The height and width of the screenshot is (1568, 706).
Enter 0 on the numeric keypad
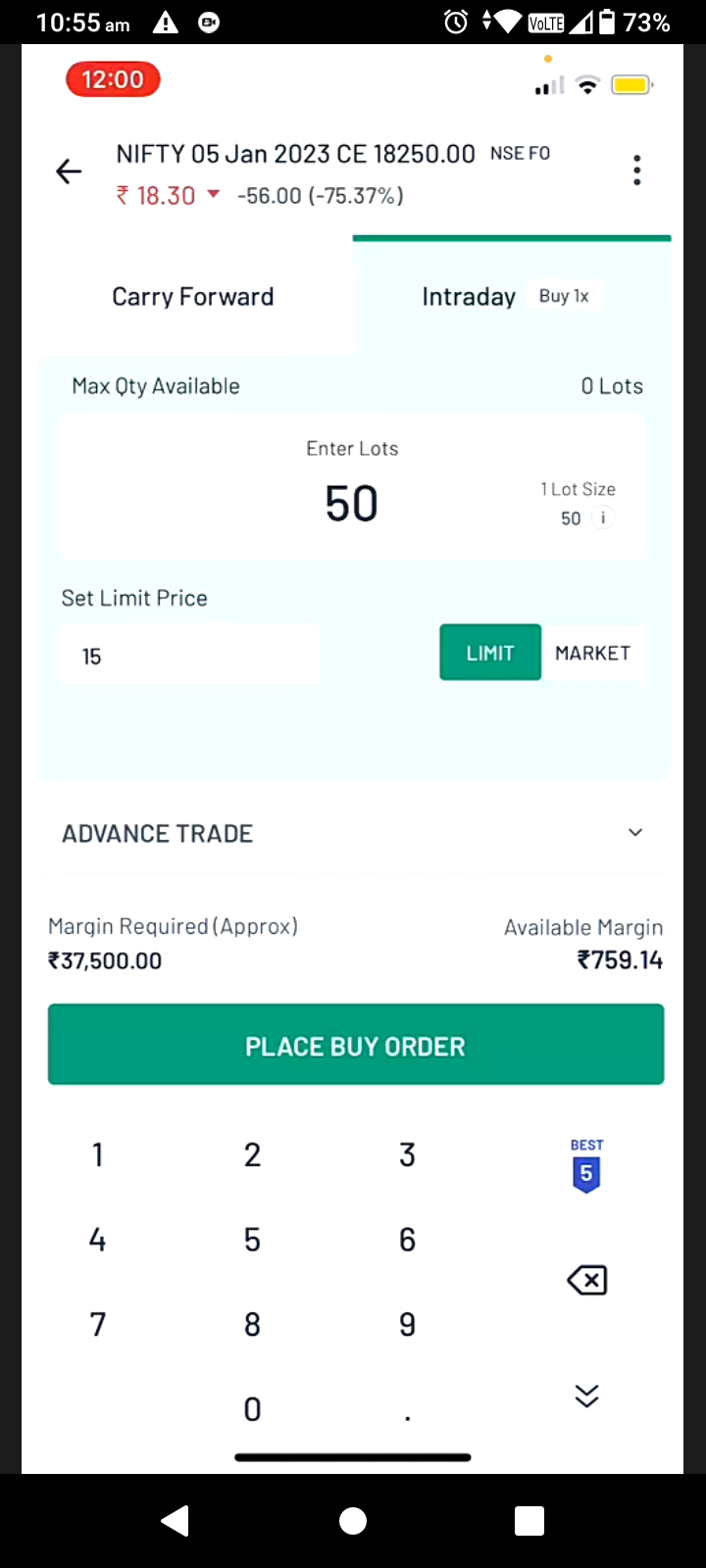point(252,1410)
